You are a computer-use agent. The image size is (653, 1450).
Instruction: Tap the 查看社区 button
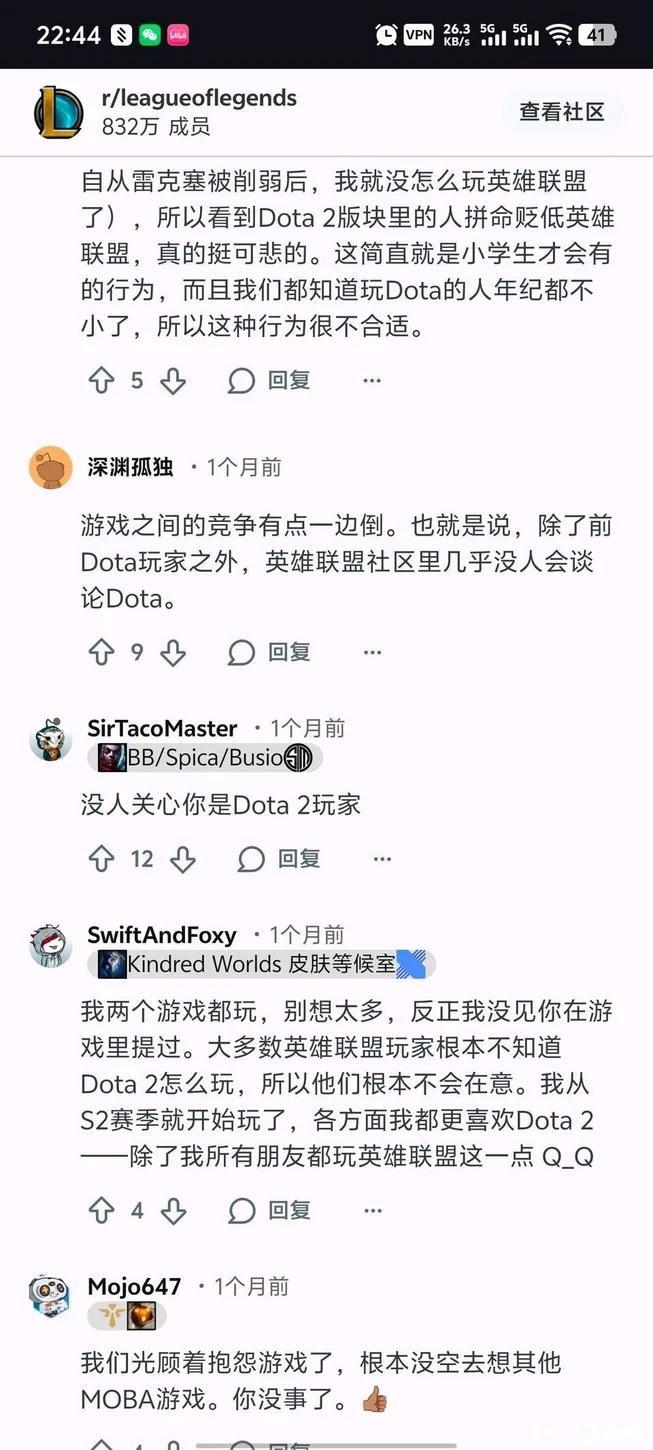(561, 112)
